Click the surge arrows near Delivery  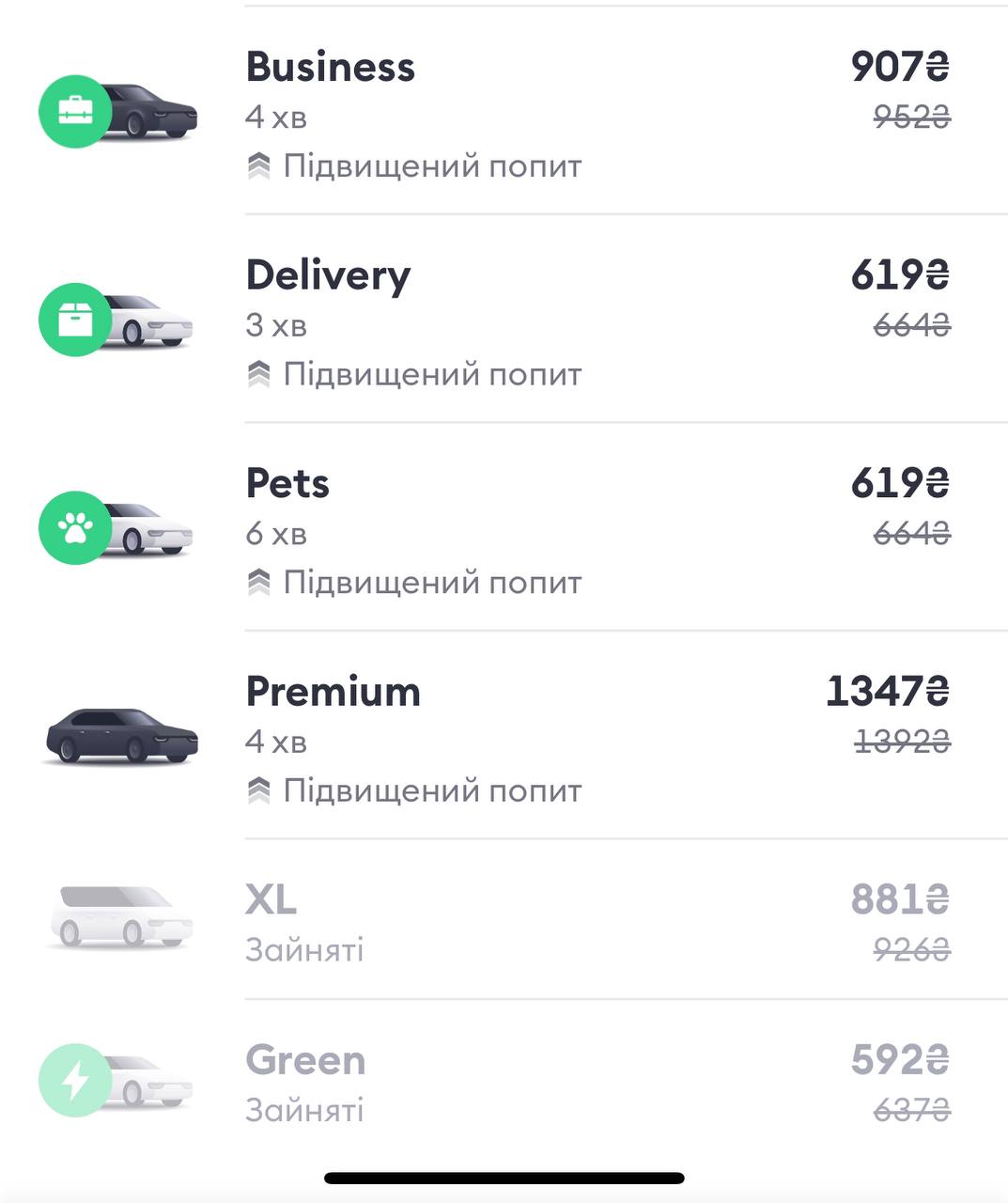coord(259,373)
